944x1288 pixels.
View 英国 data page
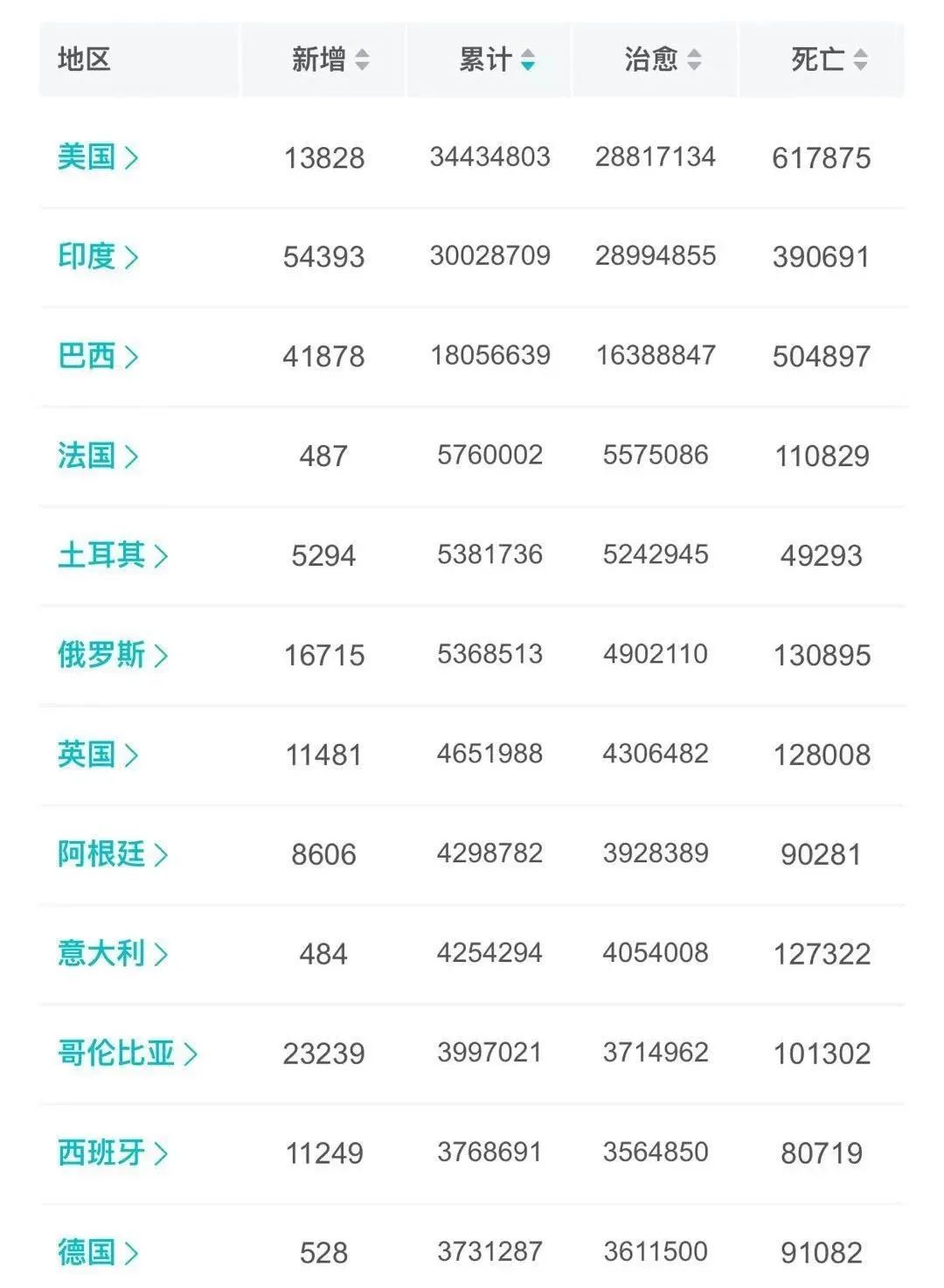(x=97, y=755)
